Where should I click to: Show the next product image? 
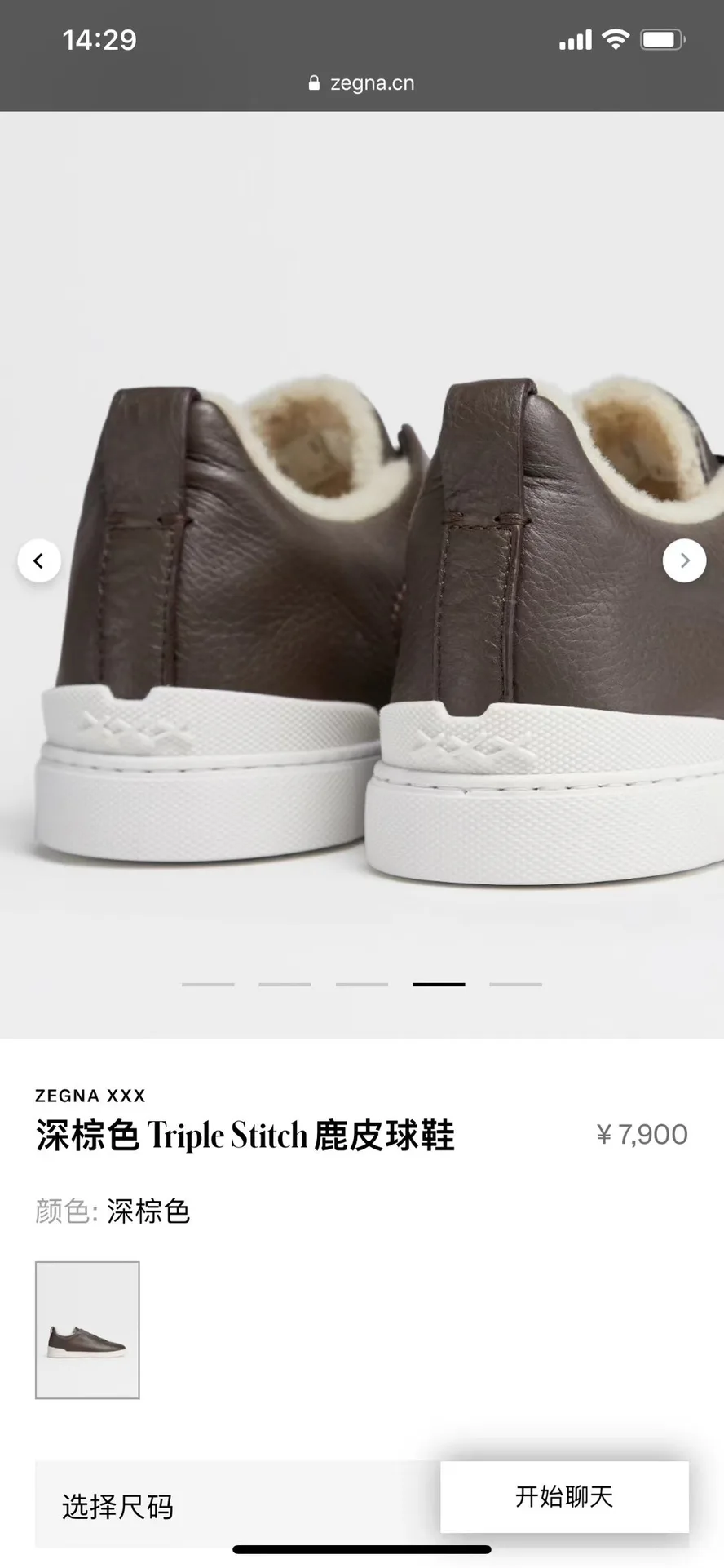(684, 560)
